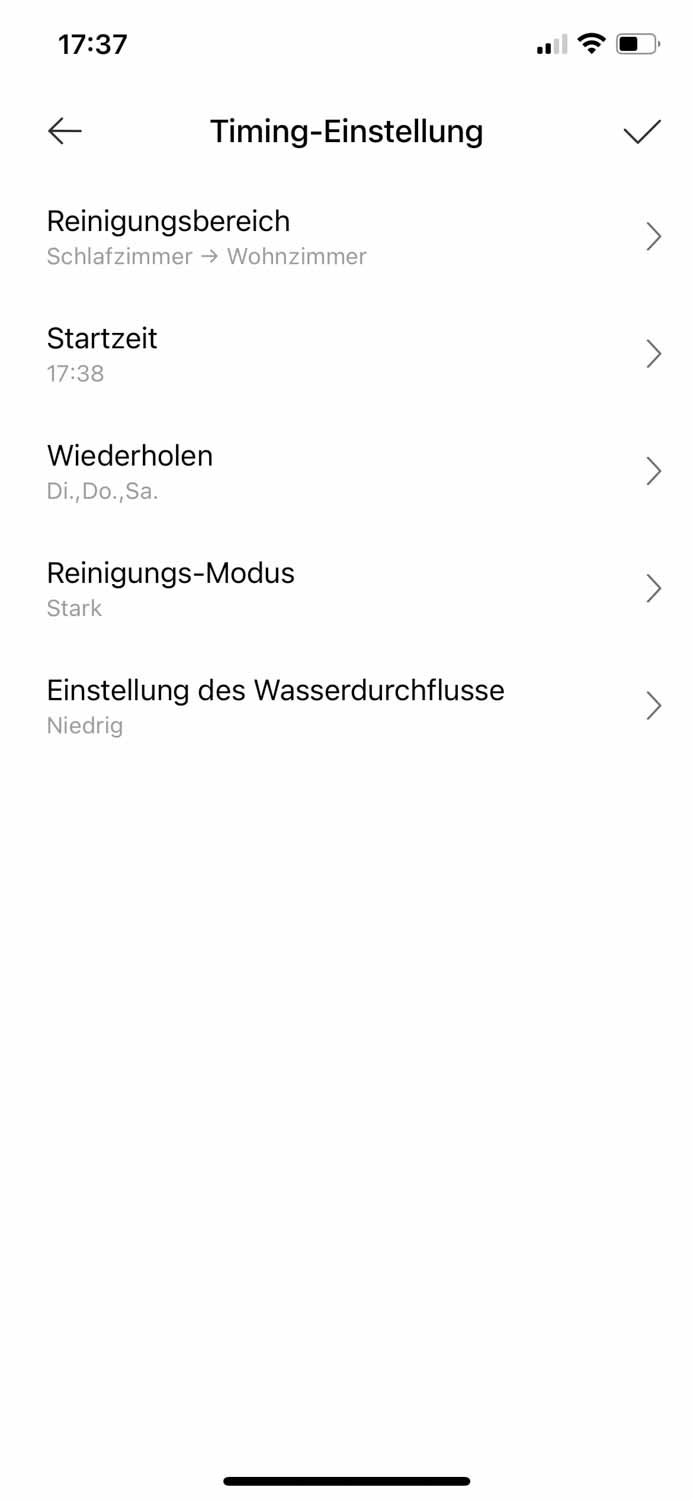The width and height of the screenshot is (693, 1500).
Task: Go back using the arrow icon
Action: pyautogui.click(x=65, y=131)
